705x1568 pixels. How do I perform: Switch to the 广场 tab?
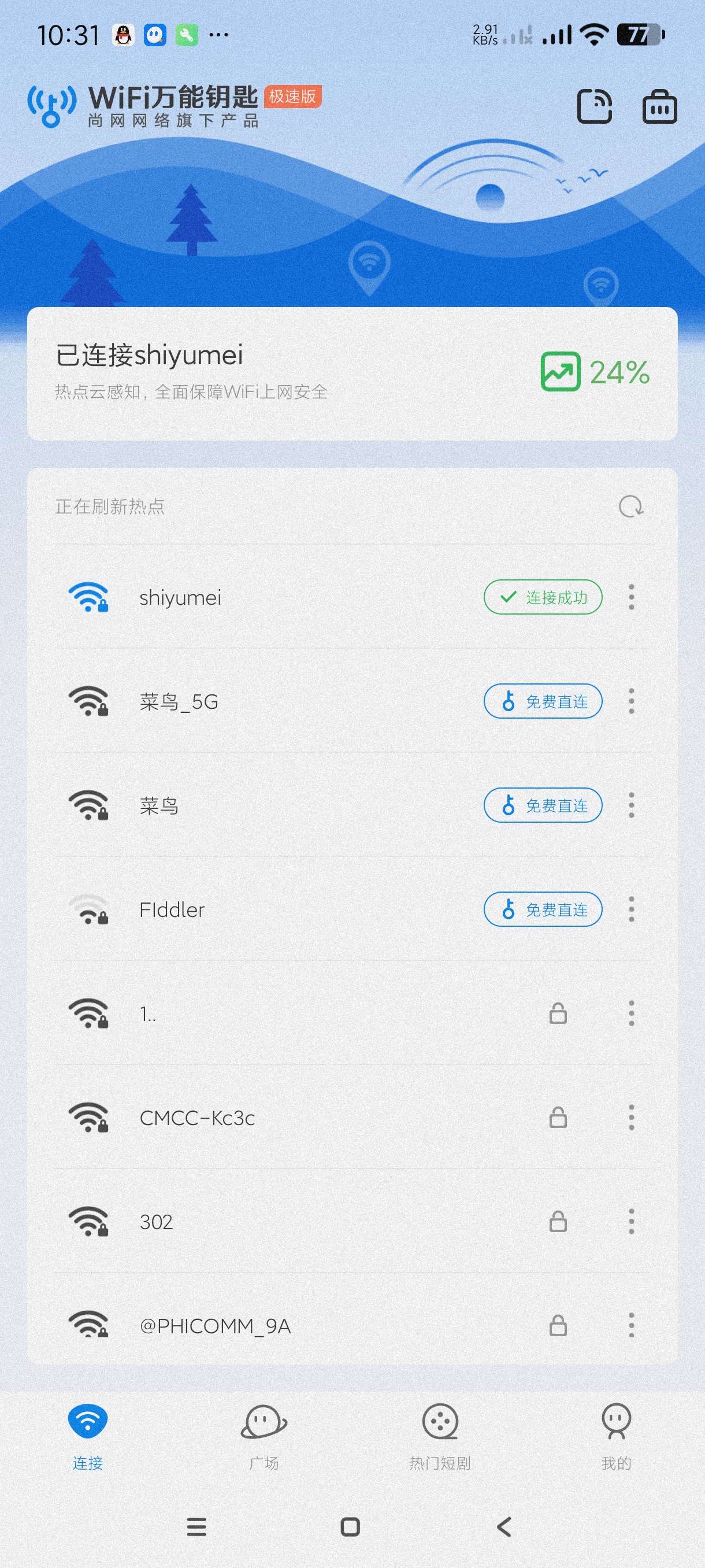point(264,1437)
